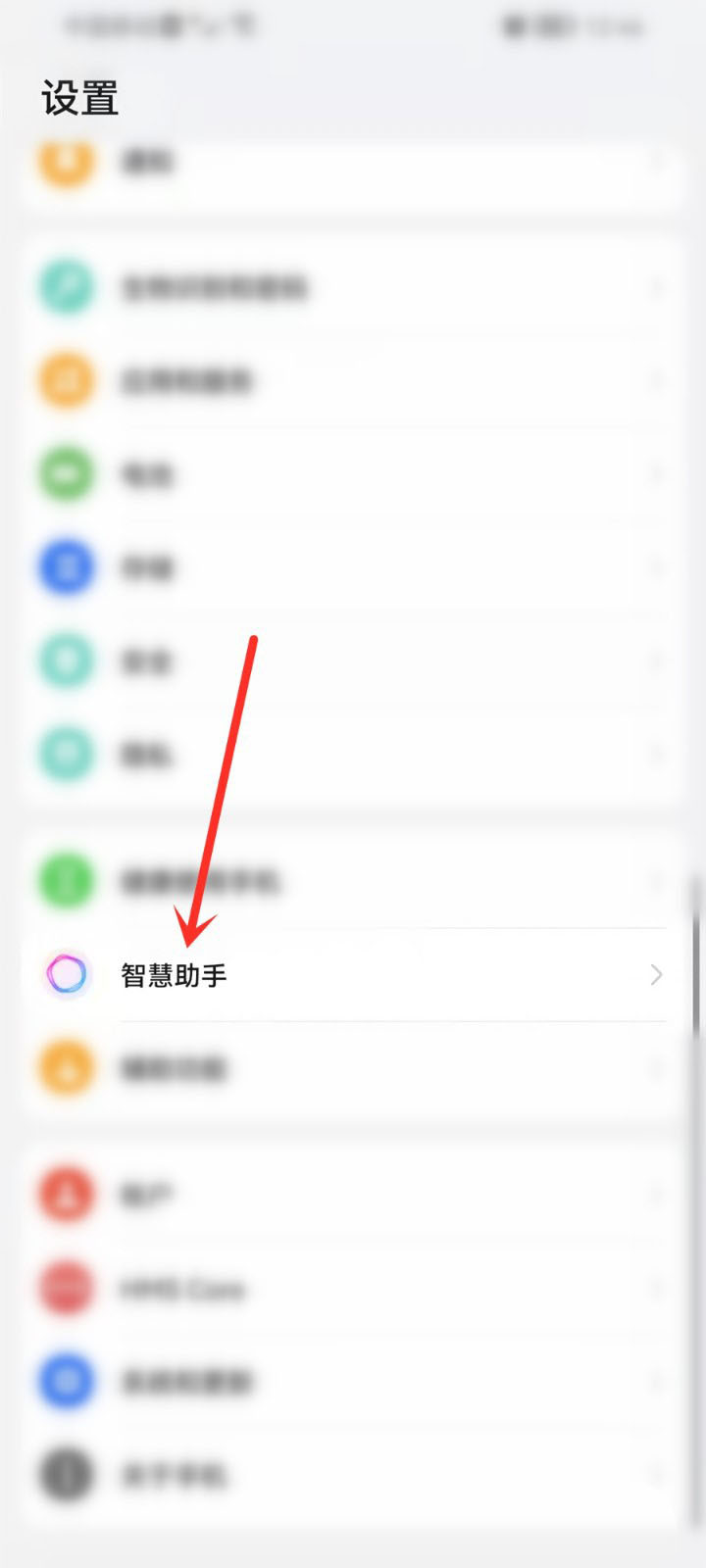Open the HMS Core settings row
This screenshot has height=1568, width=706.
(353, 1290)
